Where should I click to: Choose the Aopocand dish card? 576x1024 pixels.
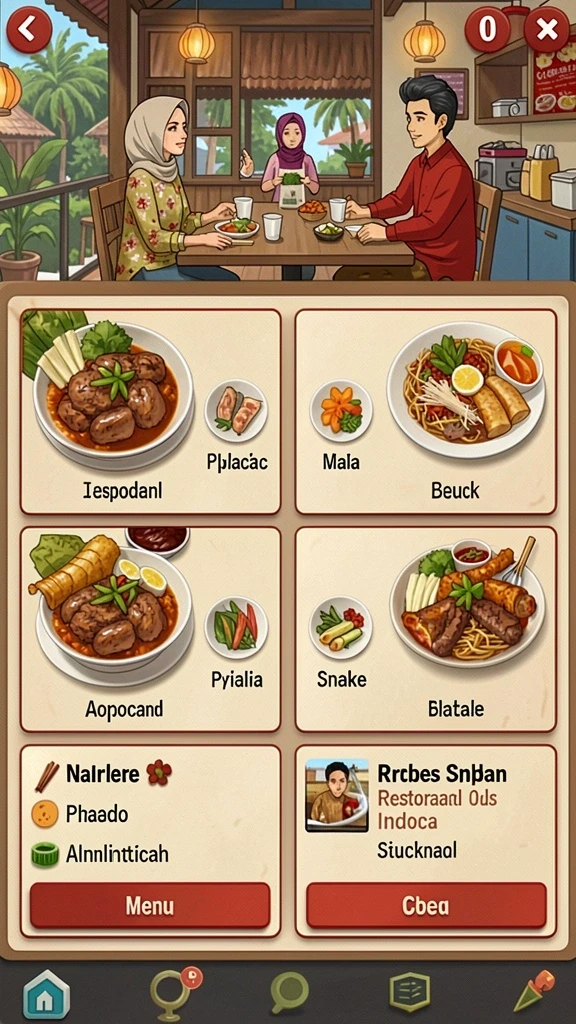[151, 629]
